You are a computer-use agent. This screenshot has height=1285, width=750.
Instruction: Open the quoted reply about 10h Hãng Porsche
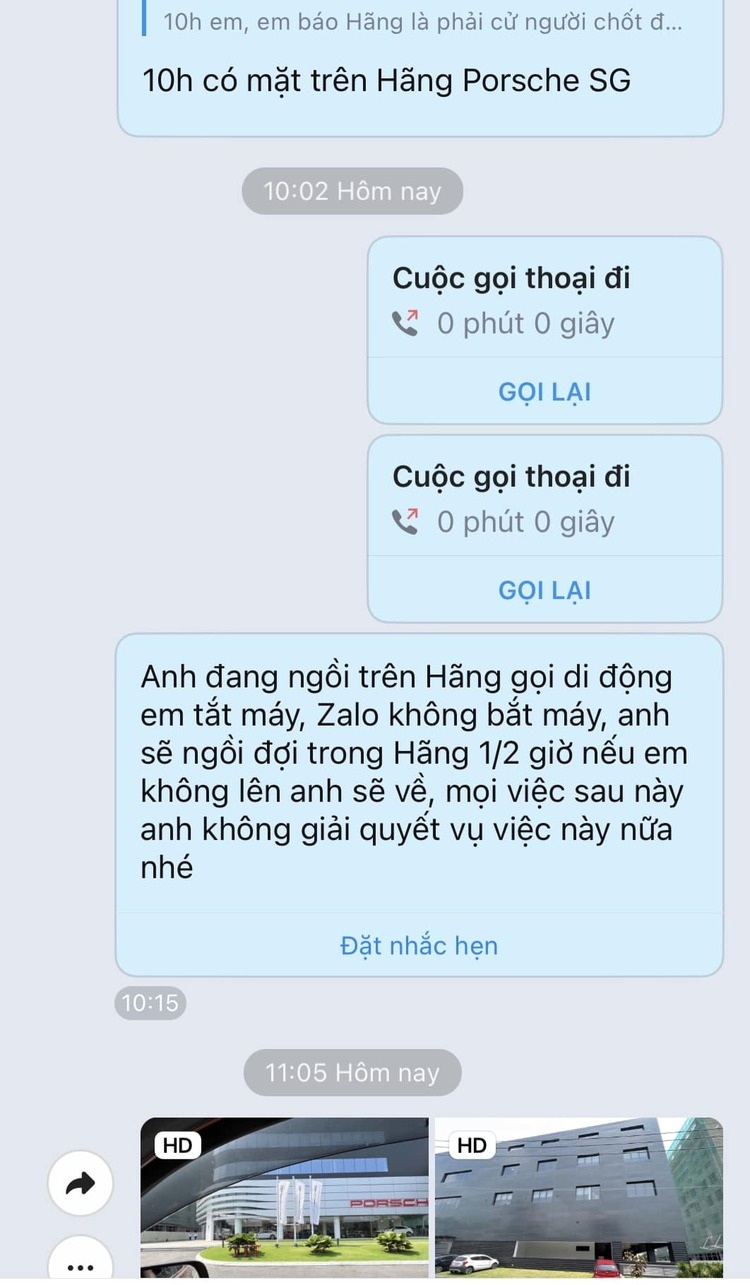(420, 22)
